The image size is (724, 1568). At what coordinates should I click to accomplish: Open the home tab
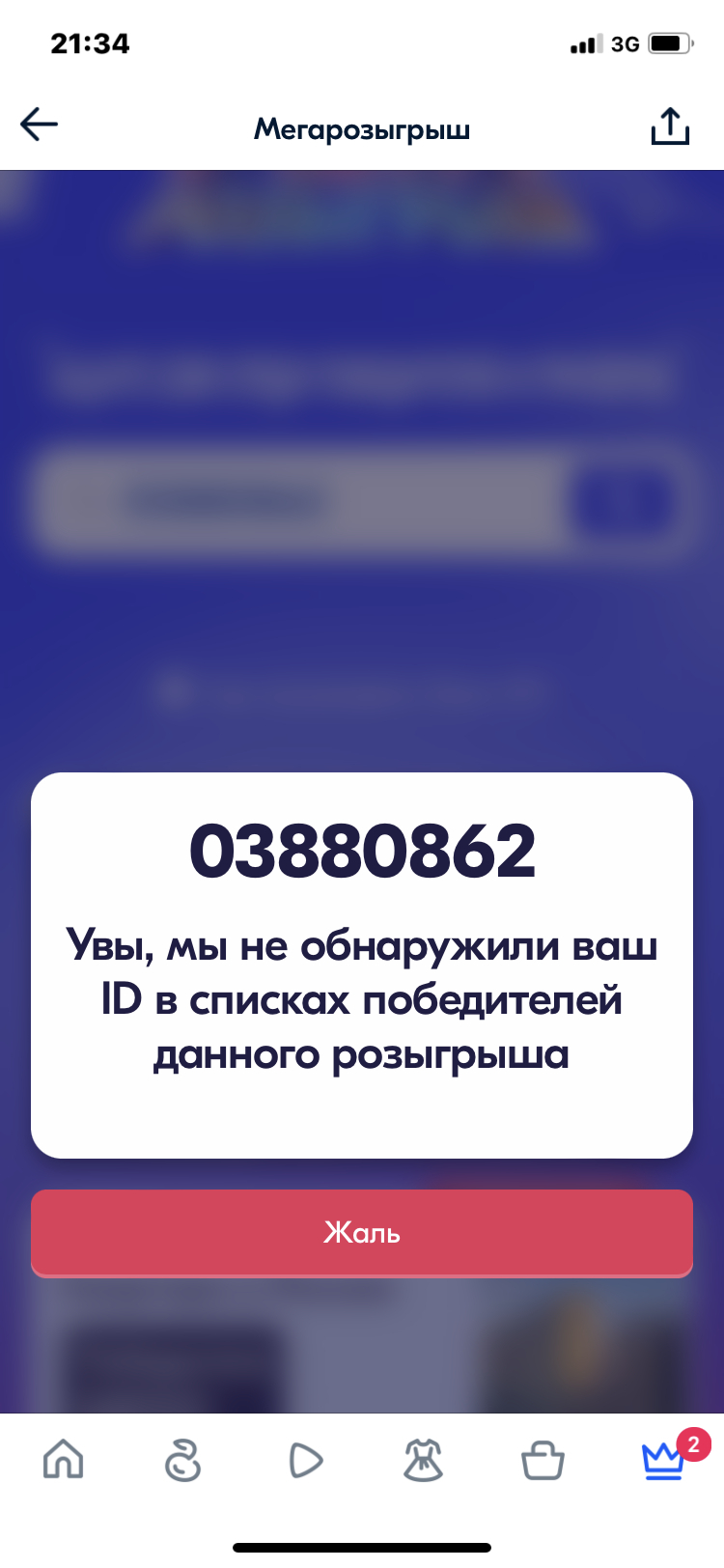pyautogui.click(x=64, y=1459)
